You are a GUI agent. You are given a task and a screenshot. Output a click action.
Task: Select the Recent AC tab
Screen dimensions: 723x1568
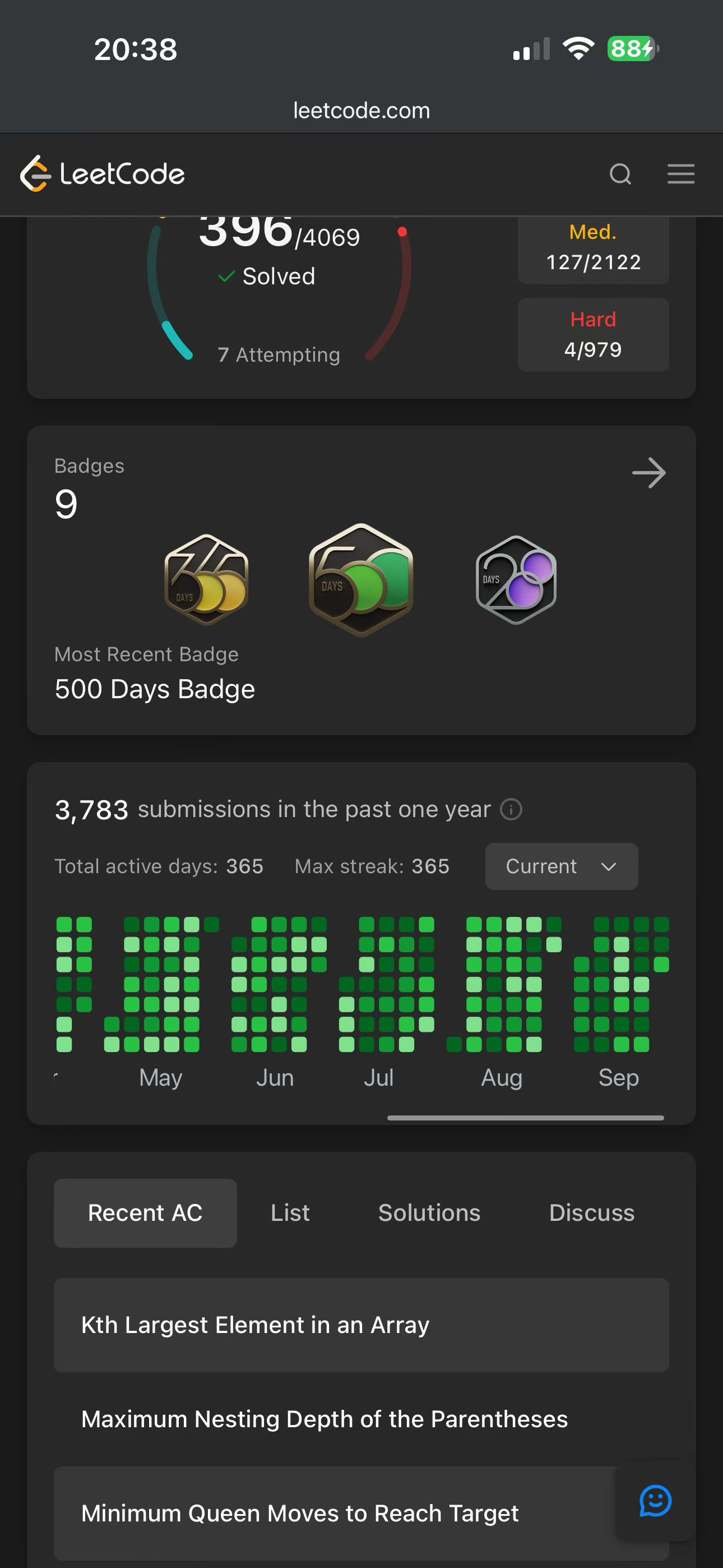[x=145, y=1213]
